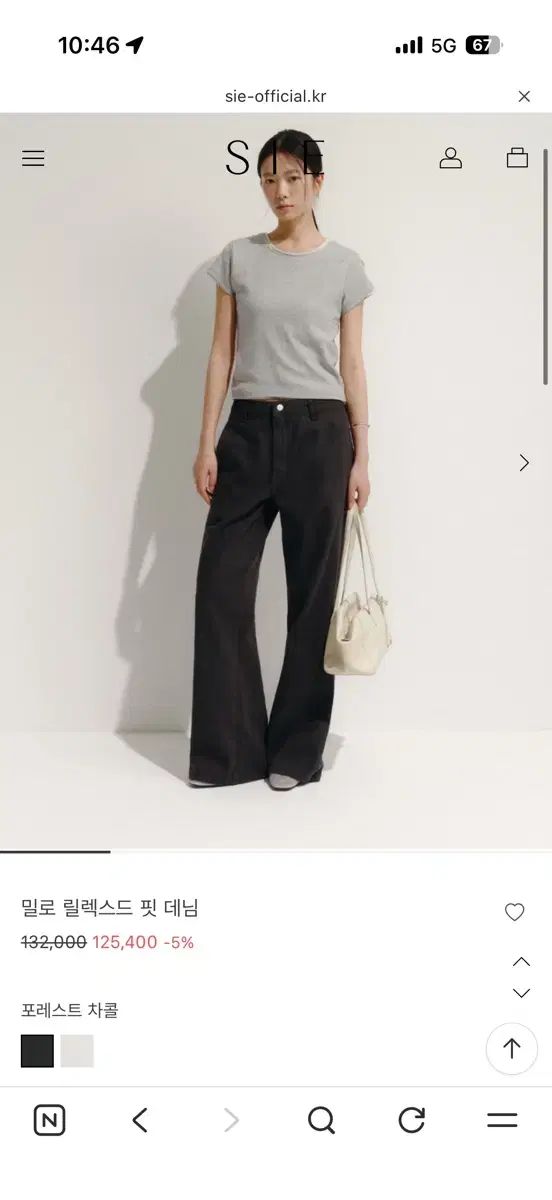The width and height of the screenshot is (552, 1200).
Task: Open browser search
Action: [321, 1121]
